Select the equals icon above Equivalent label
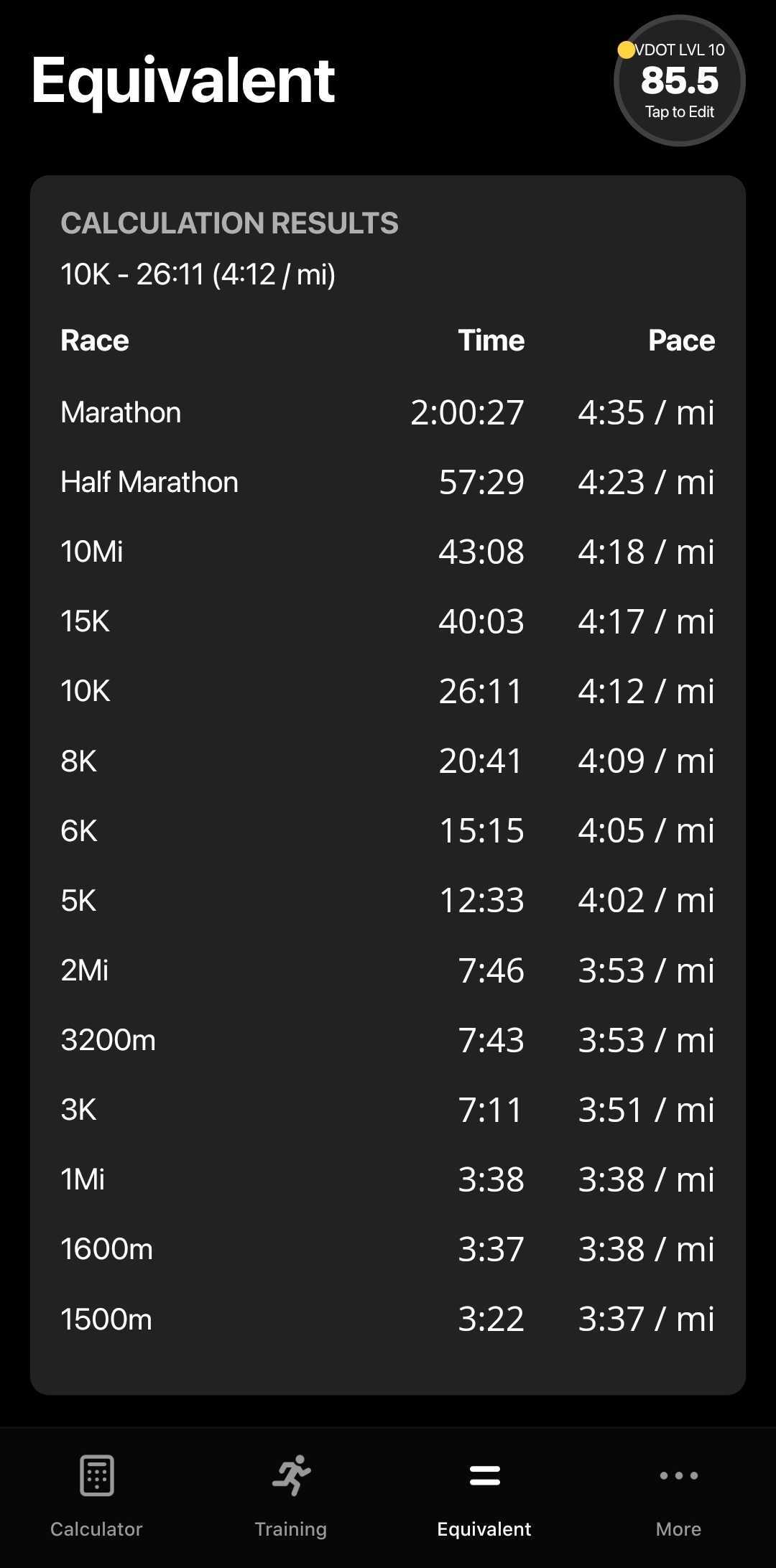The width and height of the screenshot is (776, 1568). (484, 1474)
